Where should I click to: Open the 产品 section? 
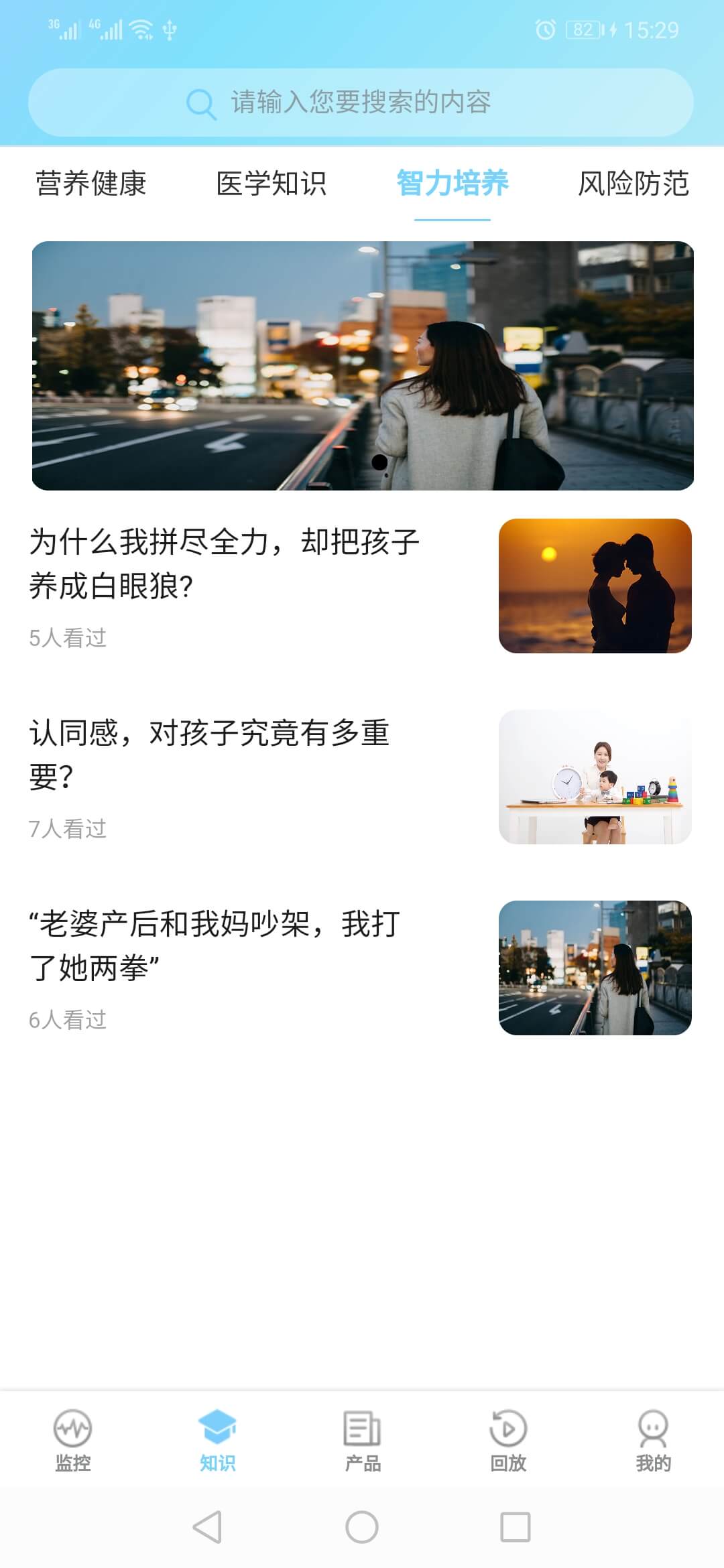(363, 1439)
